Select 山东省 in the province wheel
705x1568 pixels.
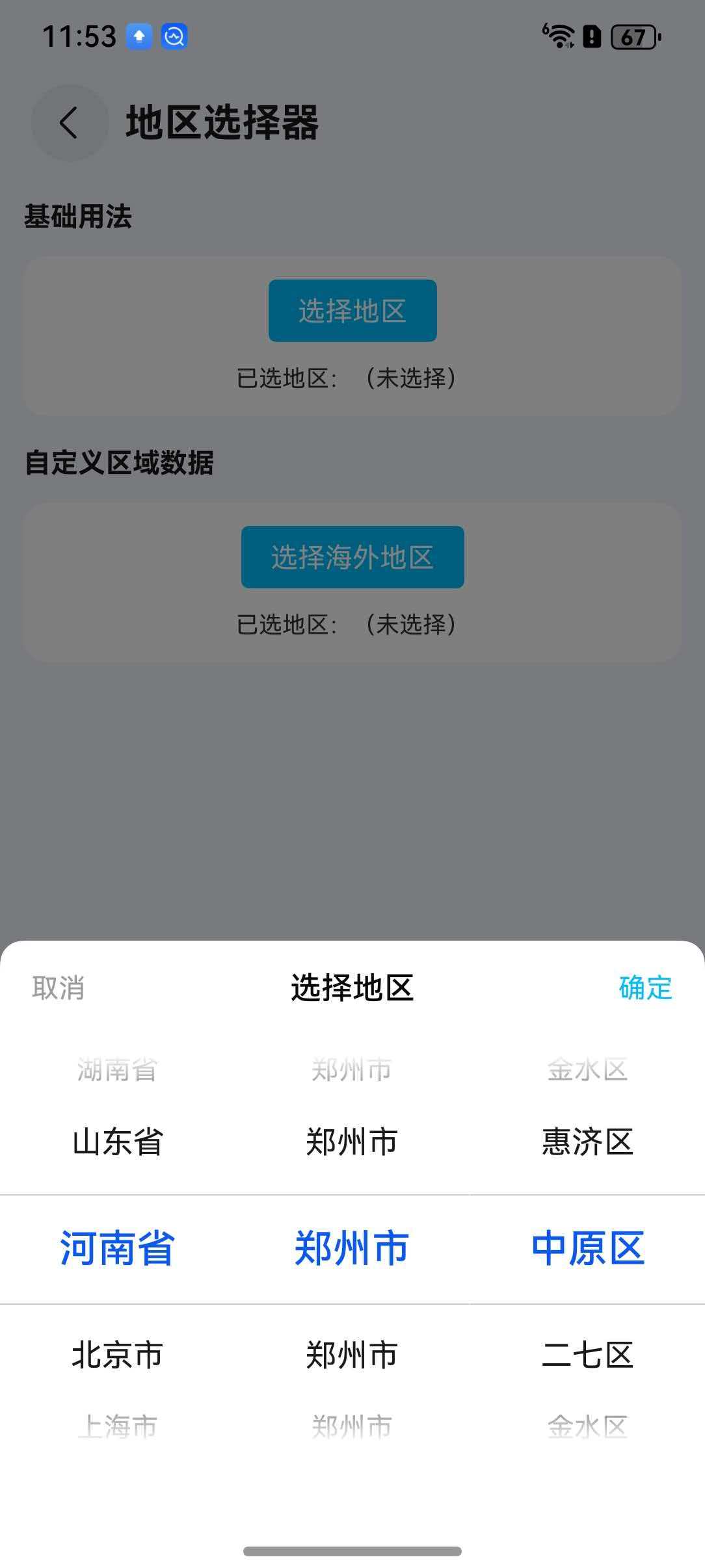tap(118, 1143)
